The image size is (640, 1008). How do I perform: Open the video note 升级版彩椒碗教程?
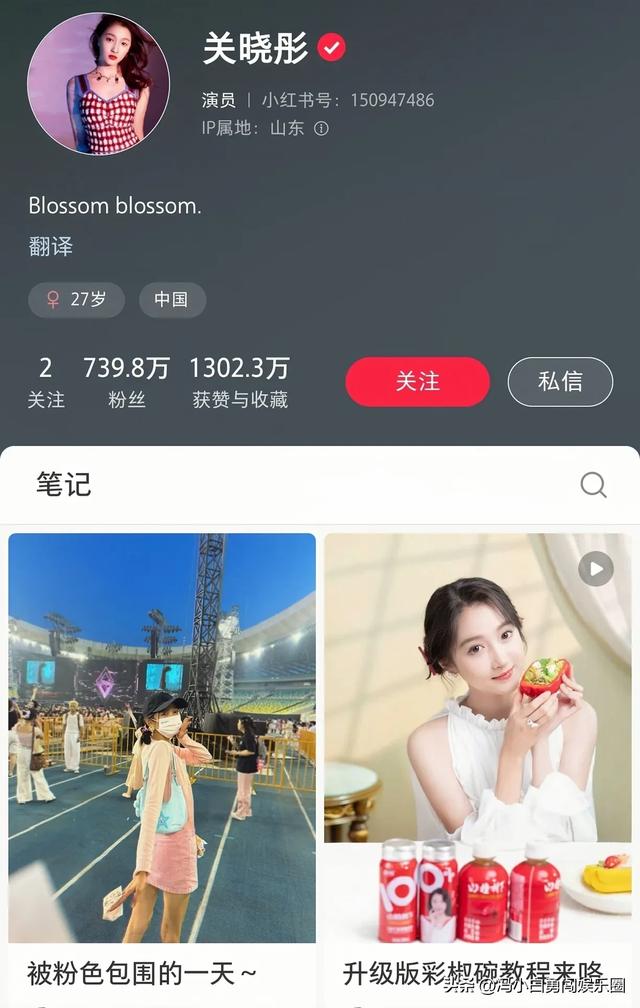pyautogui.click(x=477, y=740)
